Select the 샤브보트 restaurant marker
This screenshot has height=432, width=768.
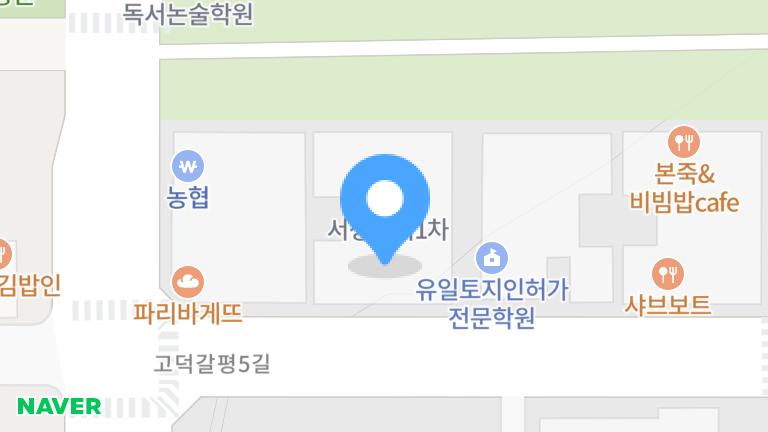click(x=667, y=273)
